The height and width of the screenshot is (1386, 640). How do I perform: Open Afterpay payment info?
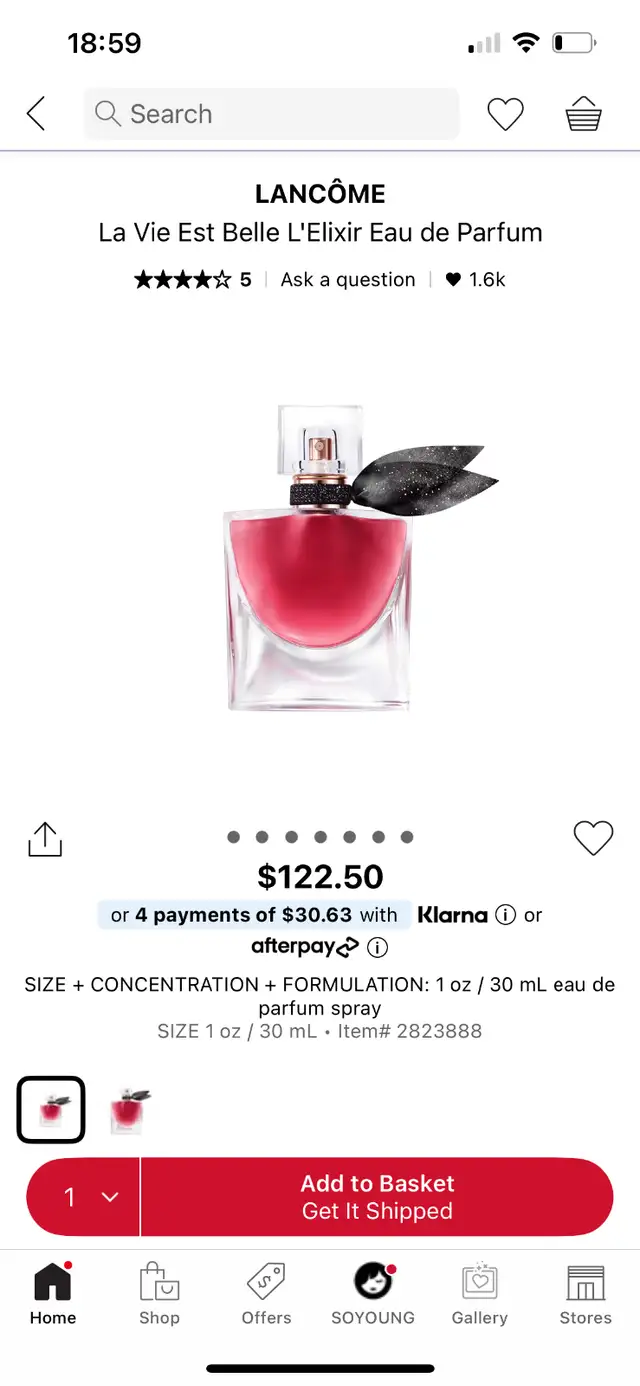[377, 947]
